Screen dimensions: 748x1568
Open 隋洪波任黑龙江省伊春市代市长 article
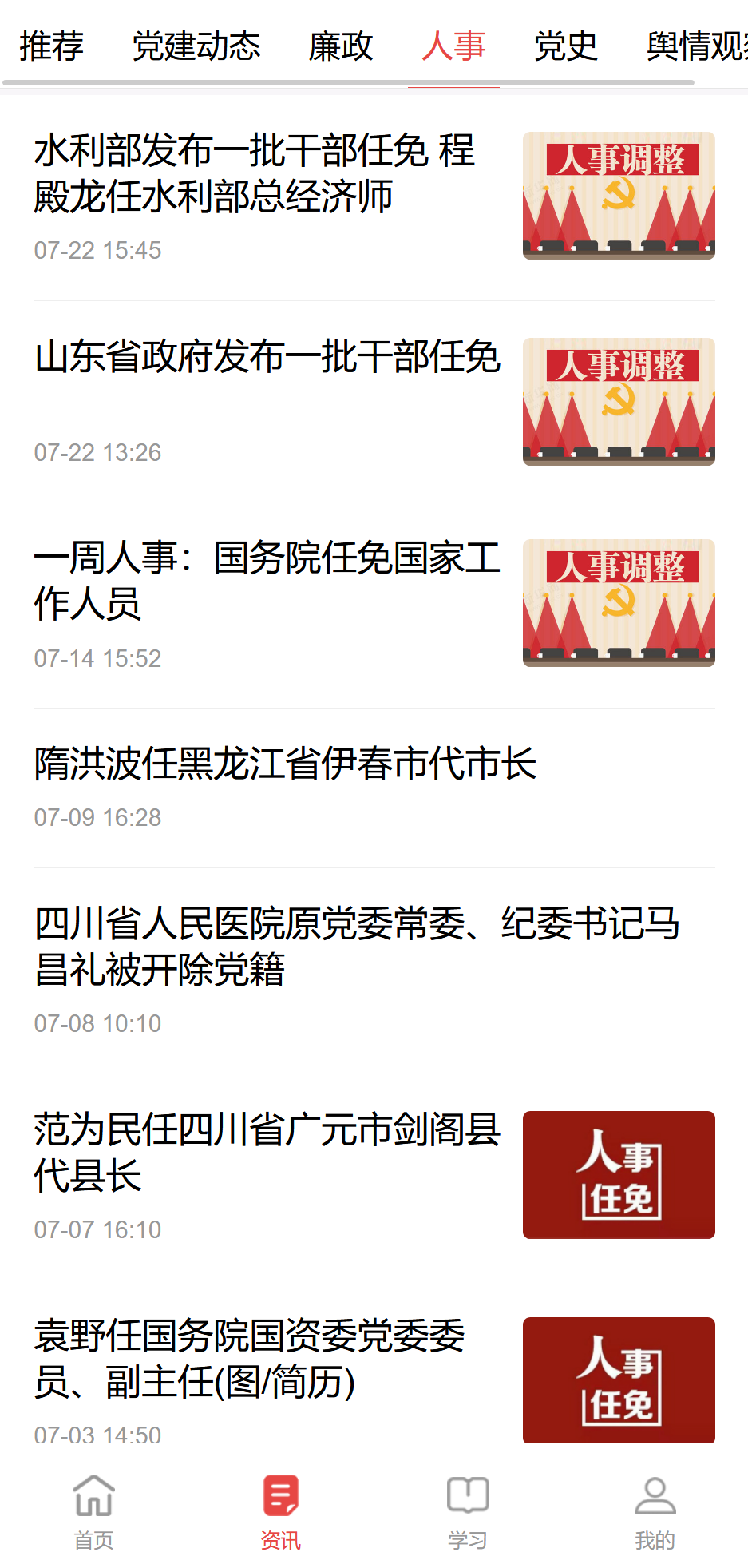(285, 764)
